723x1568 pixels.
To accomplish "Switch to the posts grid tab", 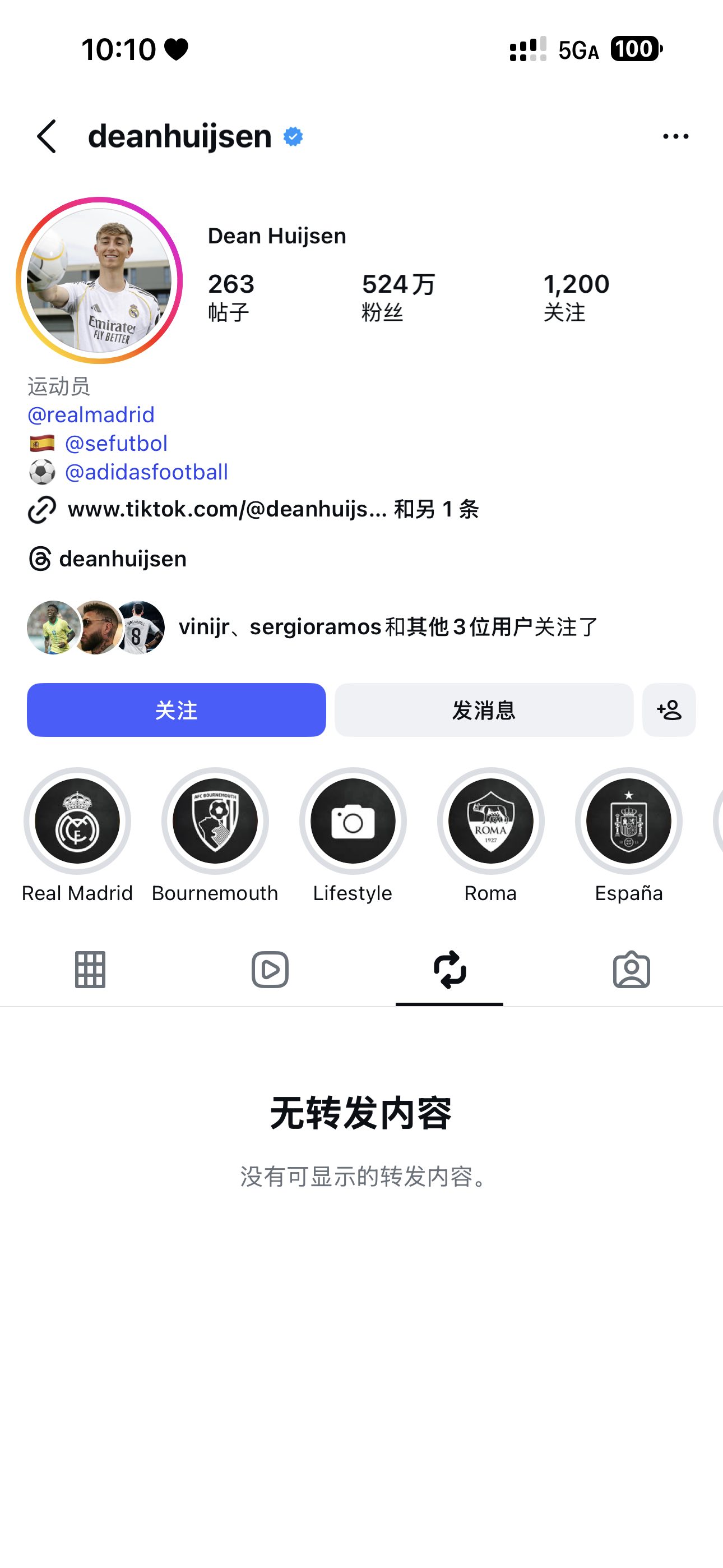I will coord(90,969).
